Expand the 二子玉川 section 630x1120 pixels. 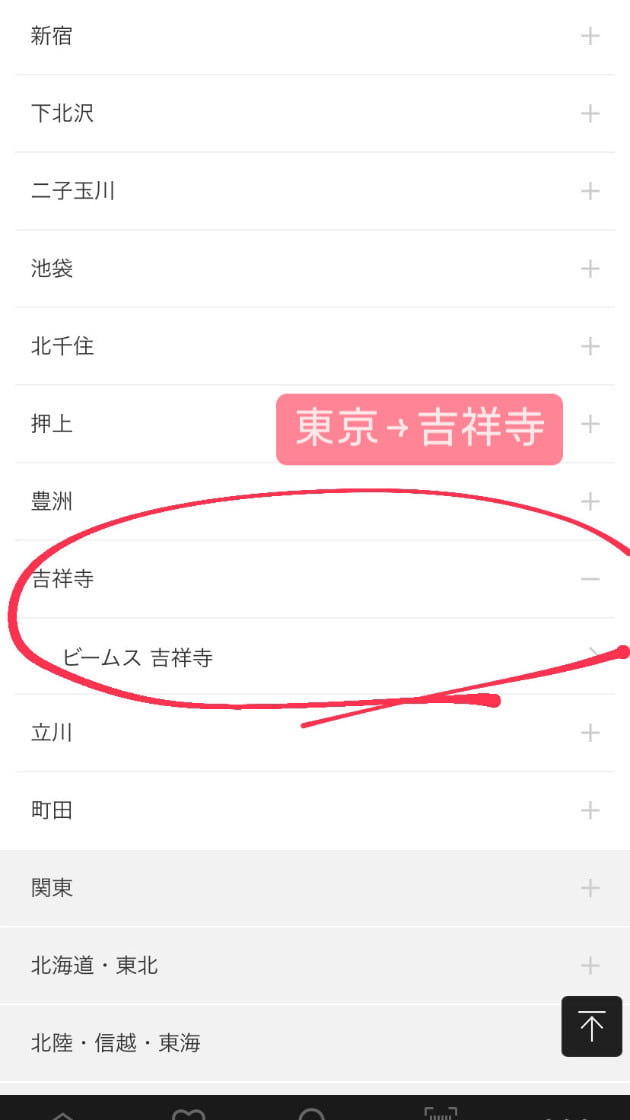[314, 191]
